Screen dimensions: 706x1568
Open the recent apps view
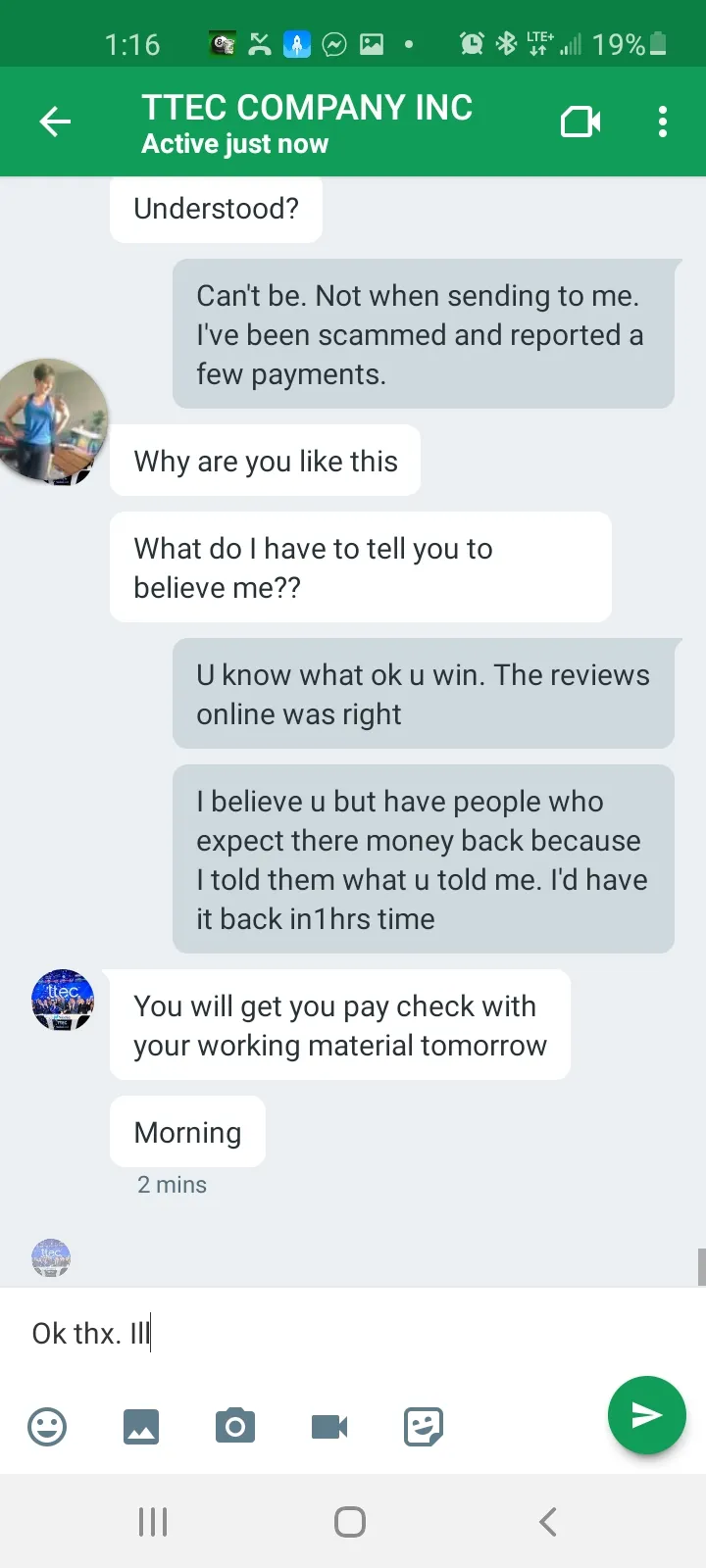(x=153, y=1522)
